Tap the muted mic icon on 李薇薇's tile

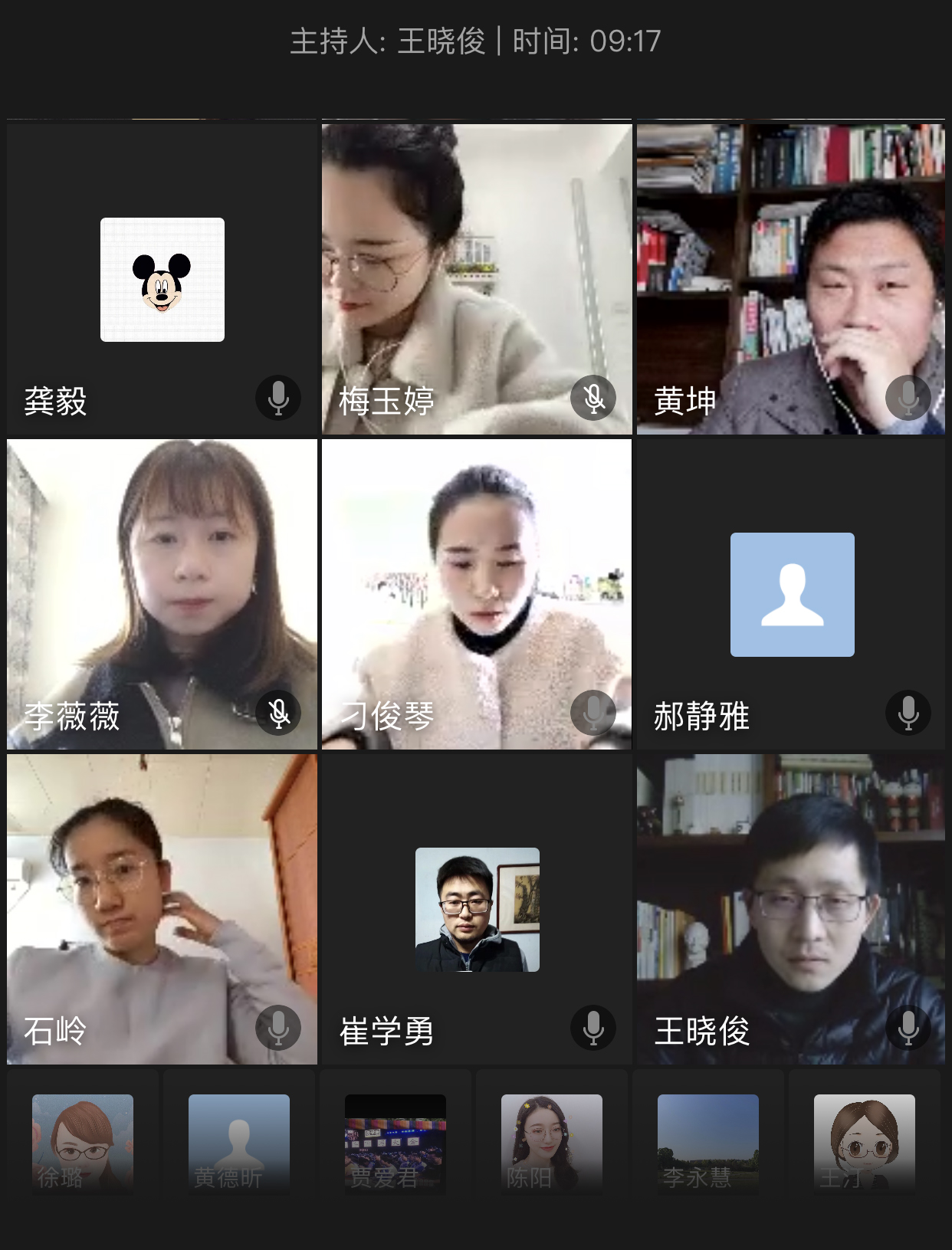(278, 713)
